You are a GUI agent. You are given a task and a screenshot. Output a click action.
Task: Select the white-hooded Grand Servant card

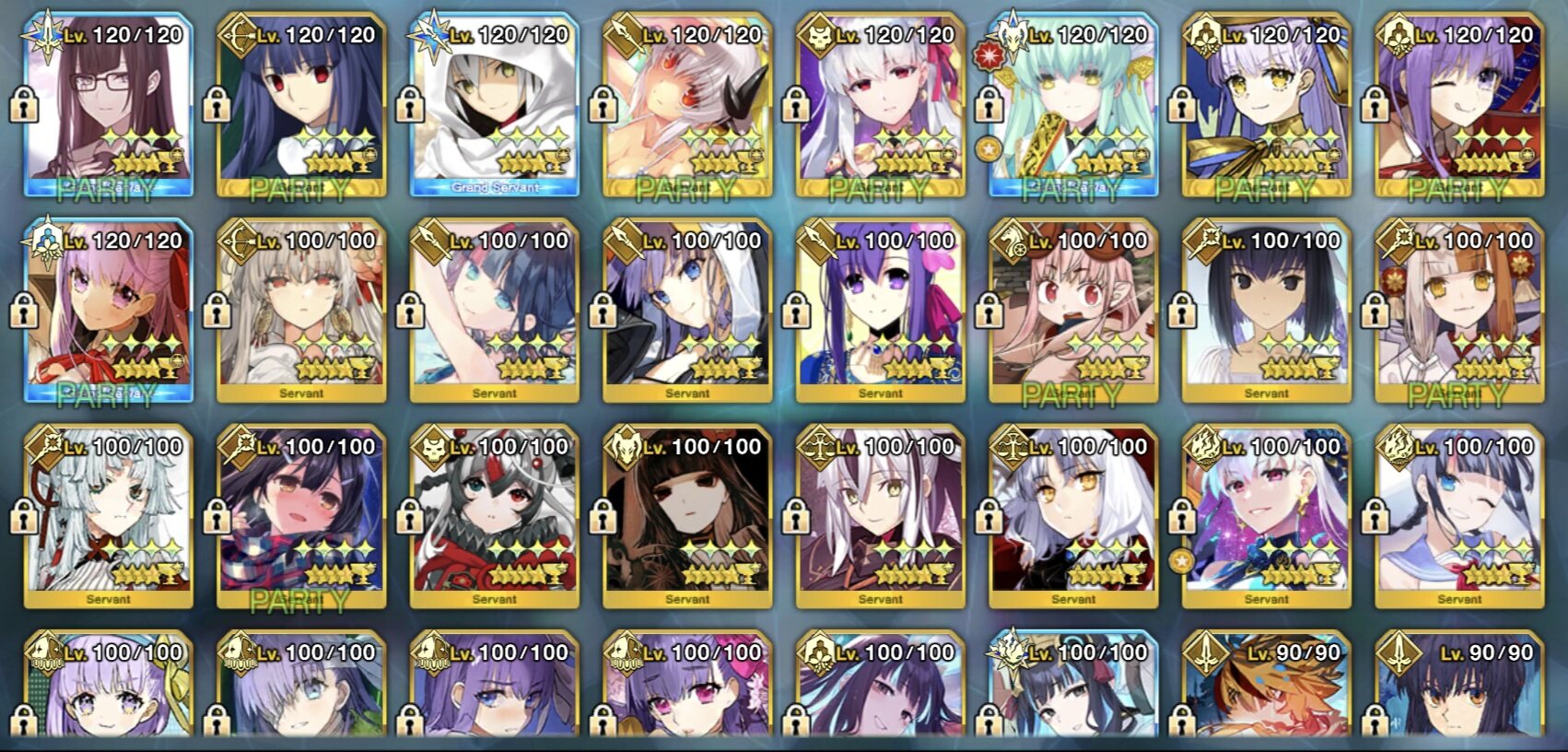coord(495,106)
